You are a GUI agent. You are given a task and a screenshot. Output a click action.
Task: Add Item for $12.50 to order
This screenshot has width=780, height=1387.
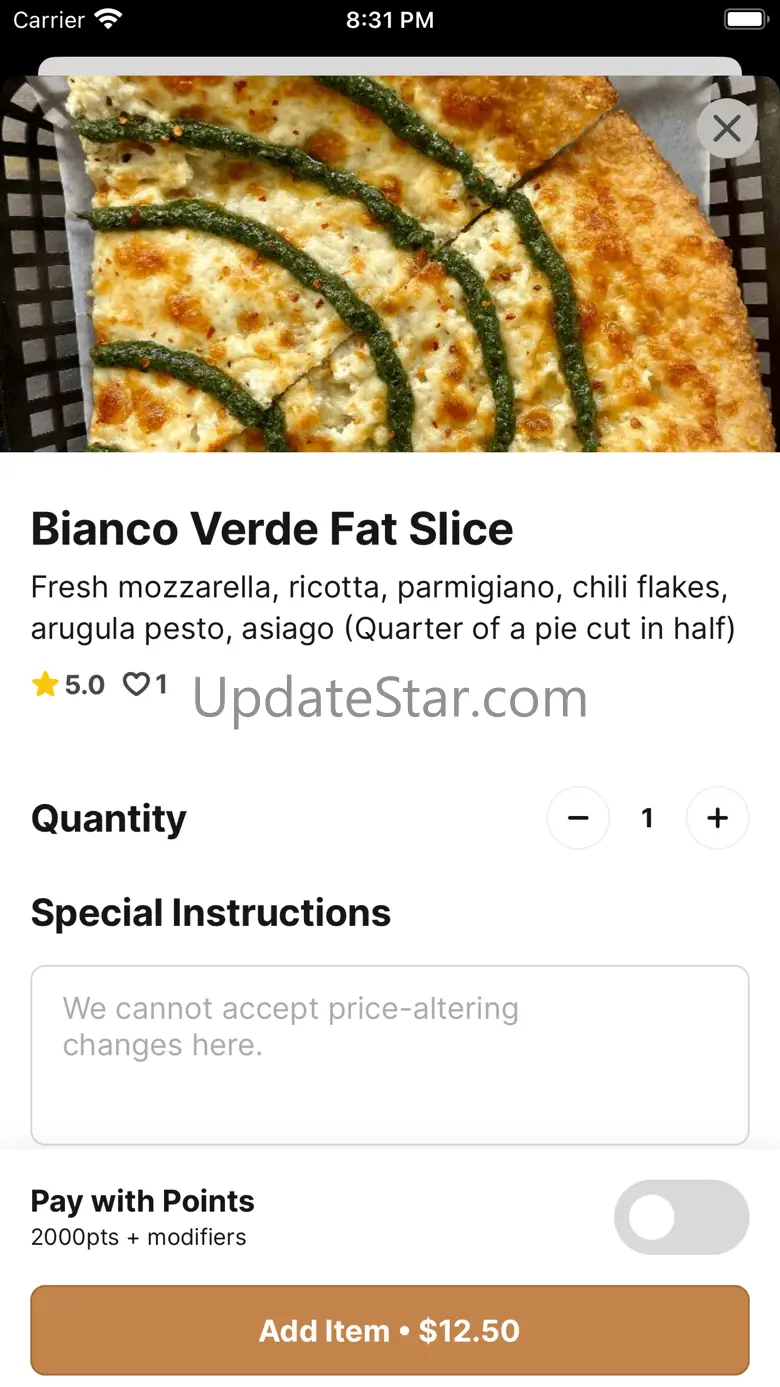point(390,1330)
